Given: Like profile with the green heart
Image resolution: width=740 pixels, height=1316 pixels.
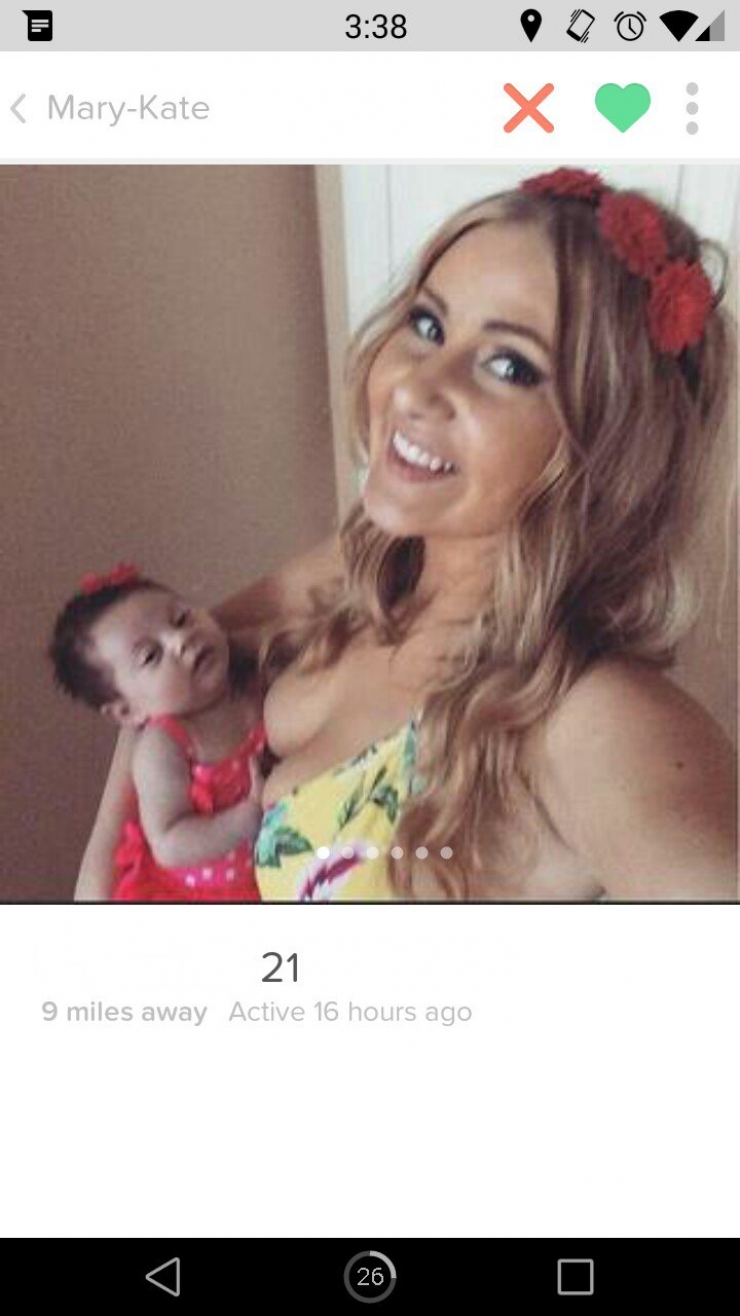Looking at the screenshot, I should [622, 108].
